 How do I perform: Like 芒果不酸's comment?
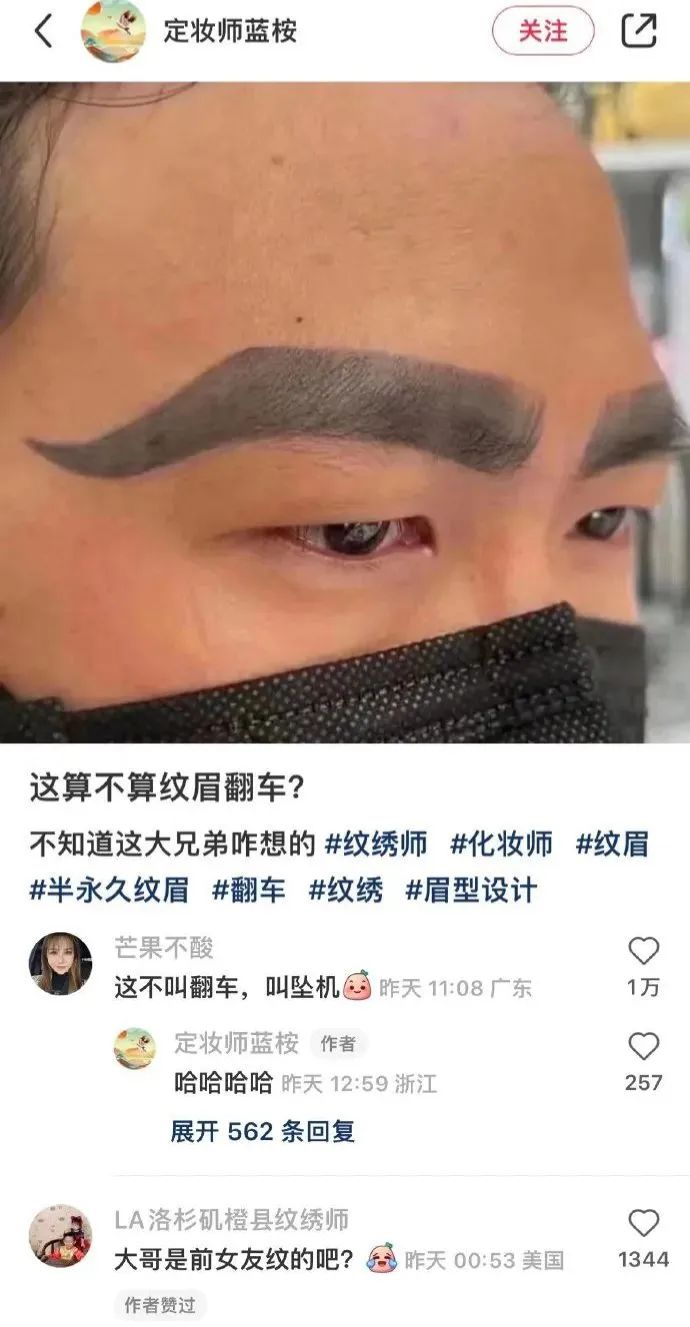coord(644,951)
